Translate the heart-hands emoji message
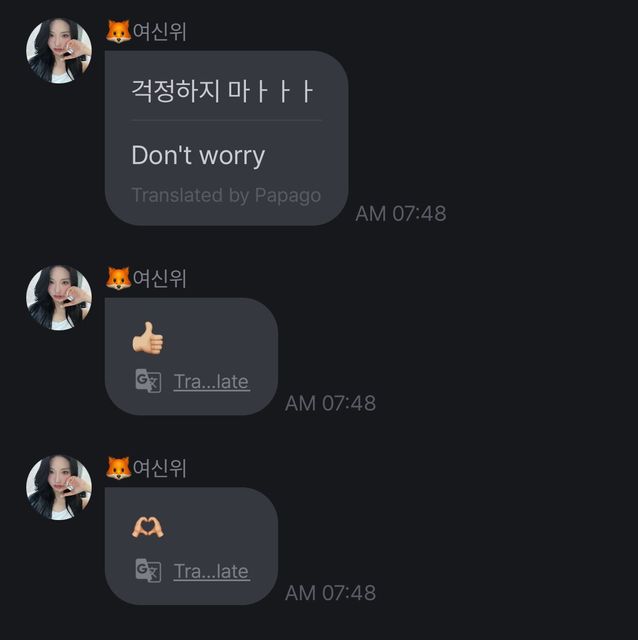 coord(210,571)
